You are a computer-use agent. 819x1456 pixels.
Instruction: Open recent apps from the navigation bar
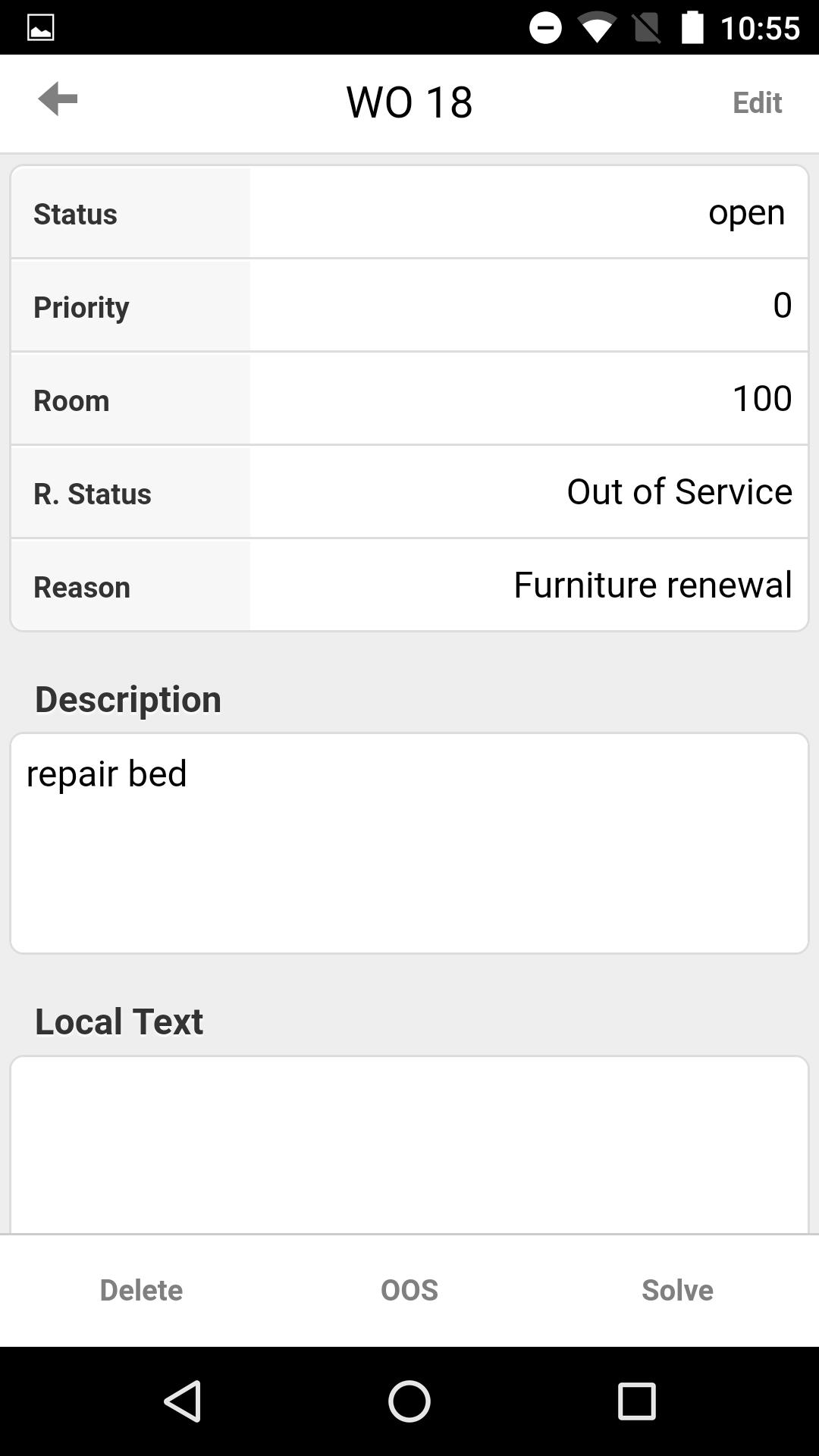636,1401
